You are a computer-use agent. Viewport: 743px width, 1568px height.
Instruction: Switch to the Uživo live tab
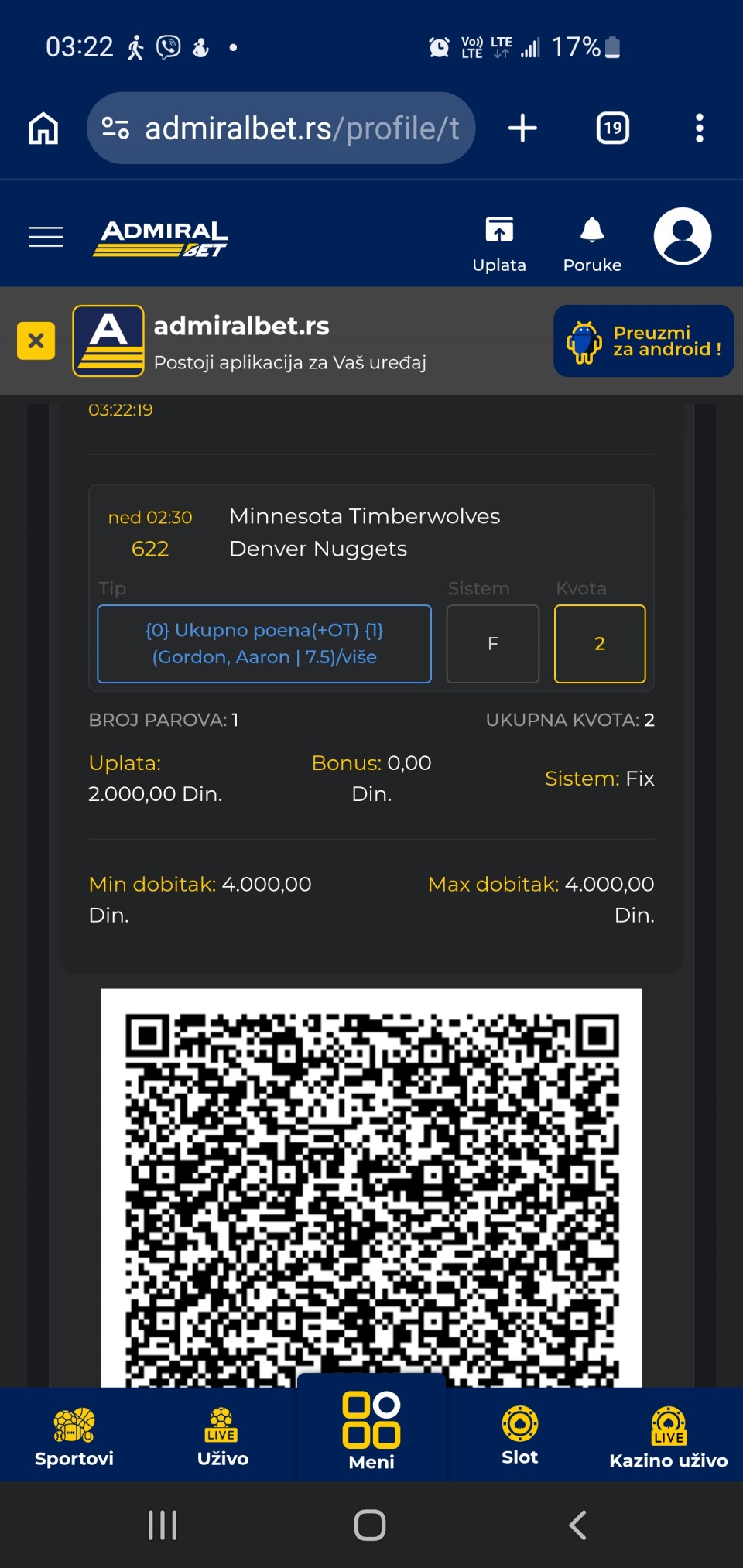[223, 1437]
